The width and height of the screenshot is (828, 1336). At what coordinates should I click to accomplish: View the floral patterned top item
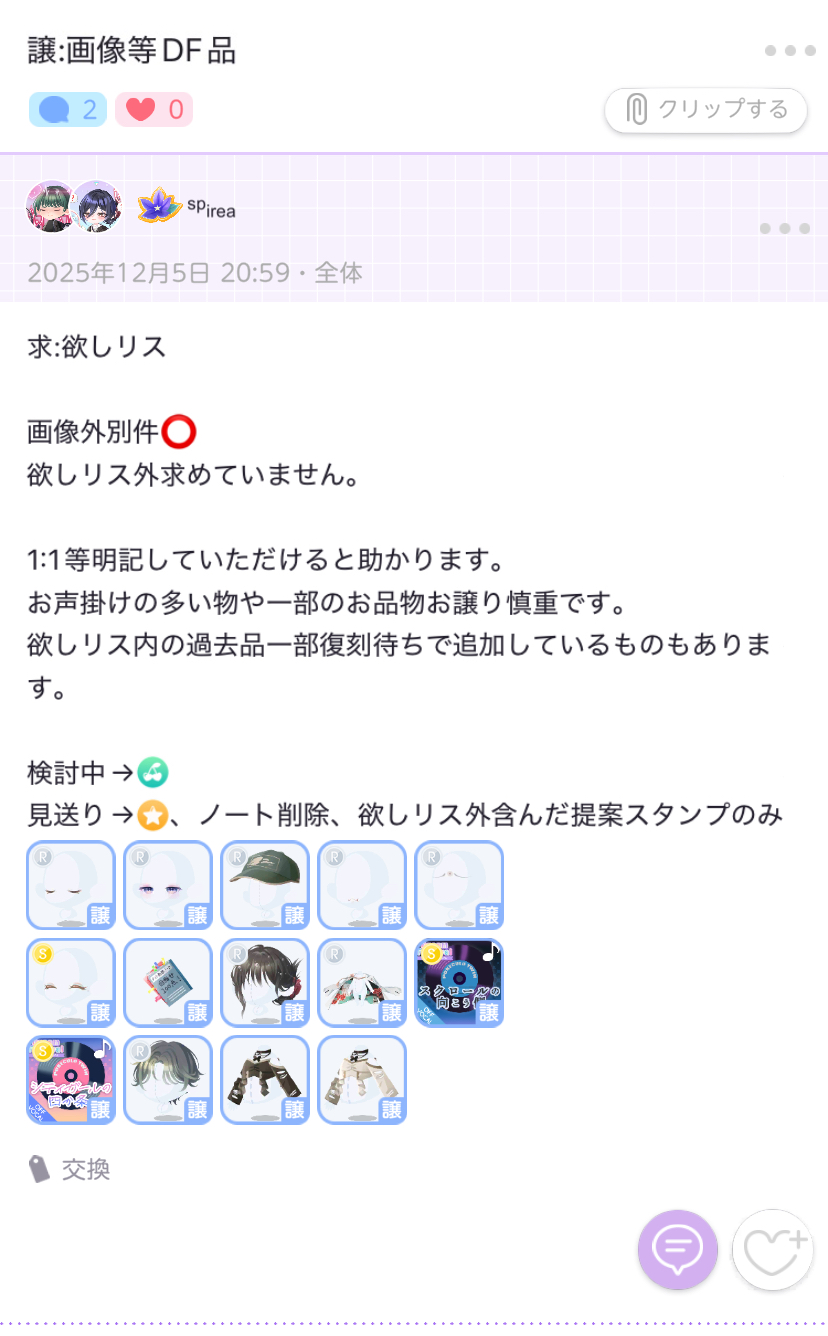coord(362,982)
